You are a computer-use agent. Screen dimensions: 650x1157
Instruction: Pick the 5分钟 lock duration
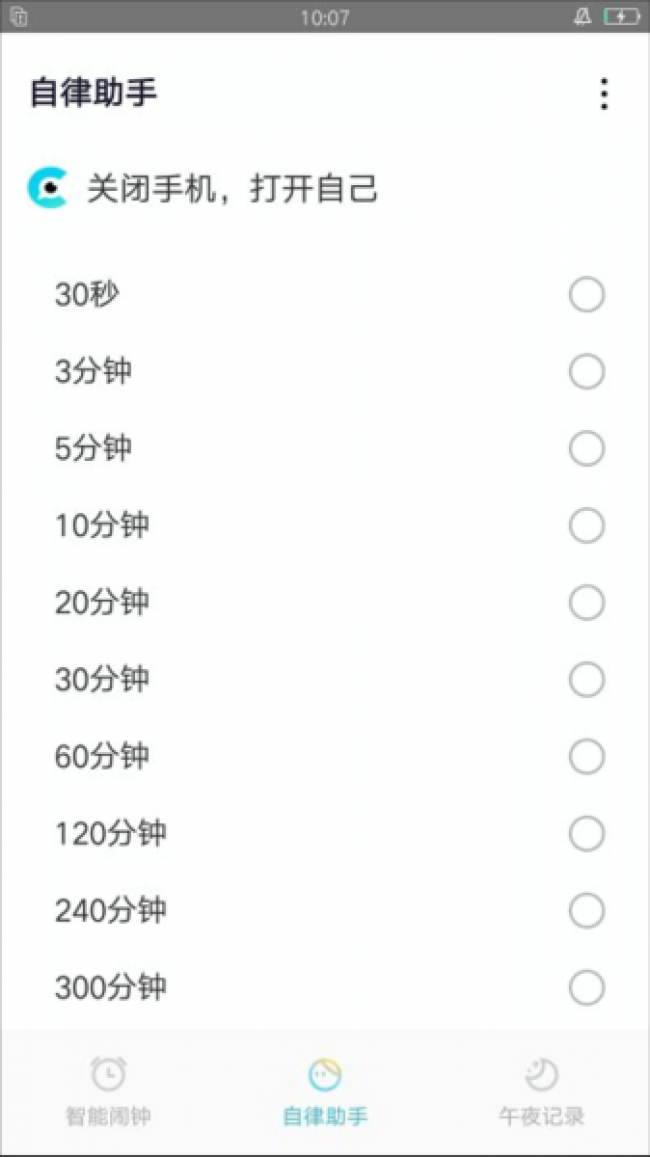click(x=586, y=449)
